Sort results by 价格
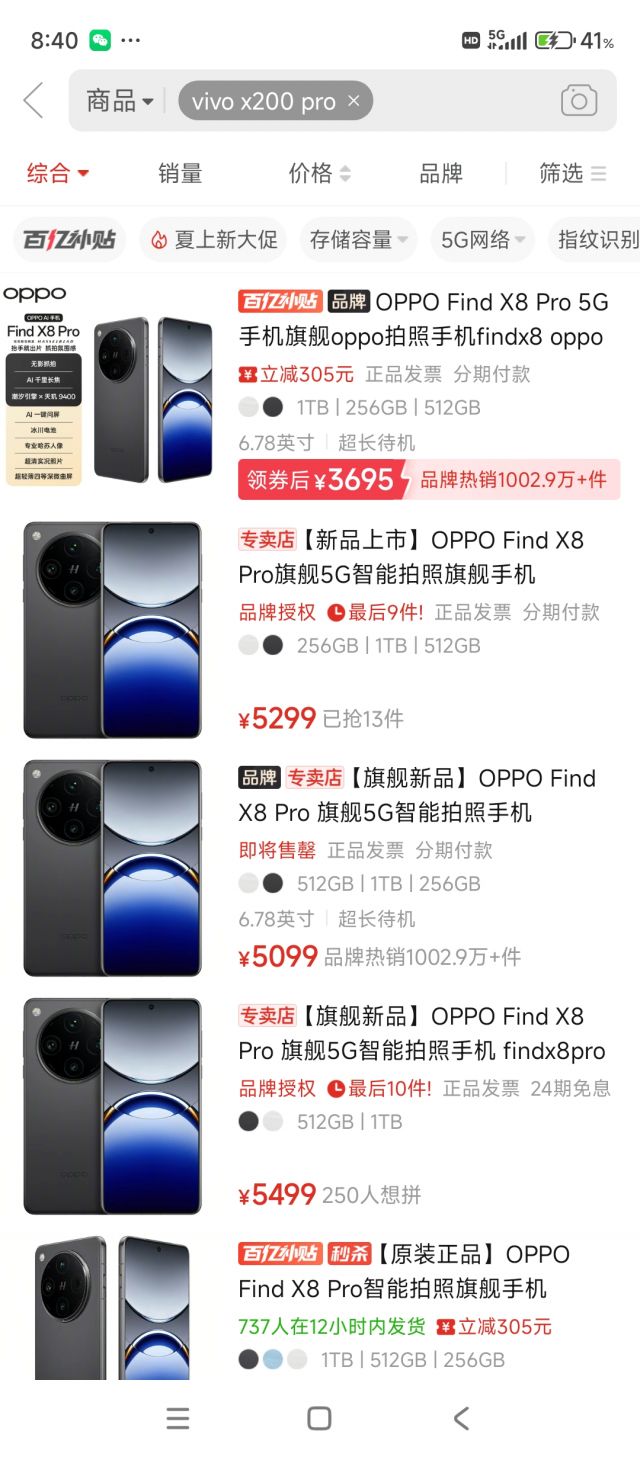Screen dimensions: 640x1457 coord(320,173)
